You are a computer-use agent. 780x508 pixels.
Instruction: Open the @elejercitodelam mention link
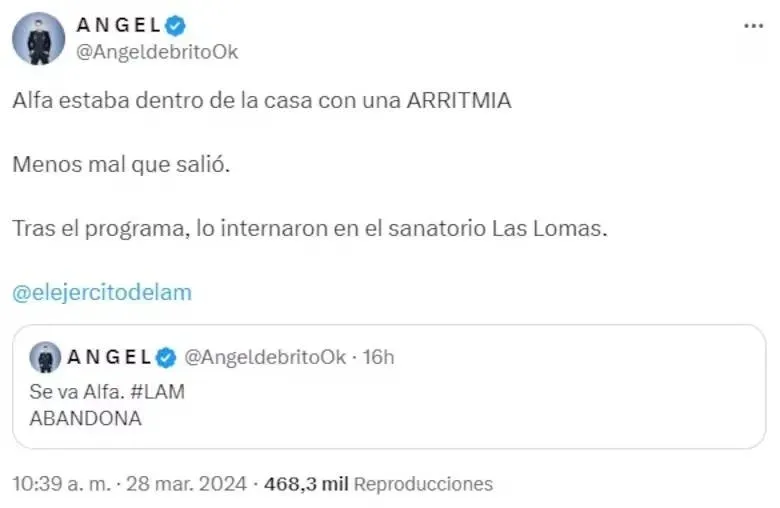[x=101, y=292]
